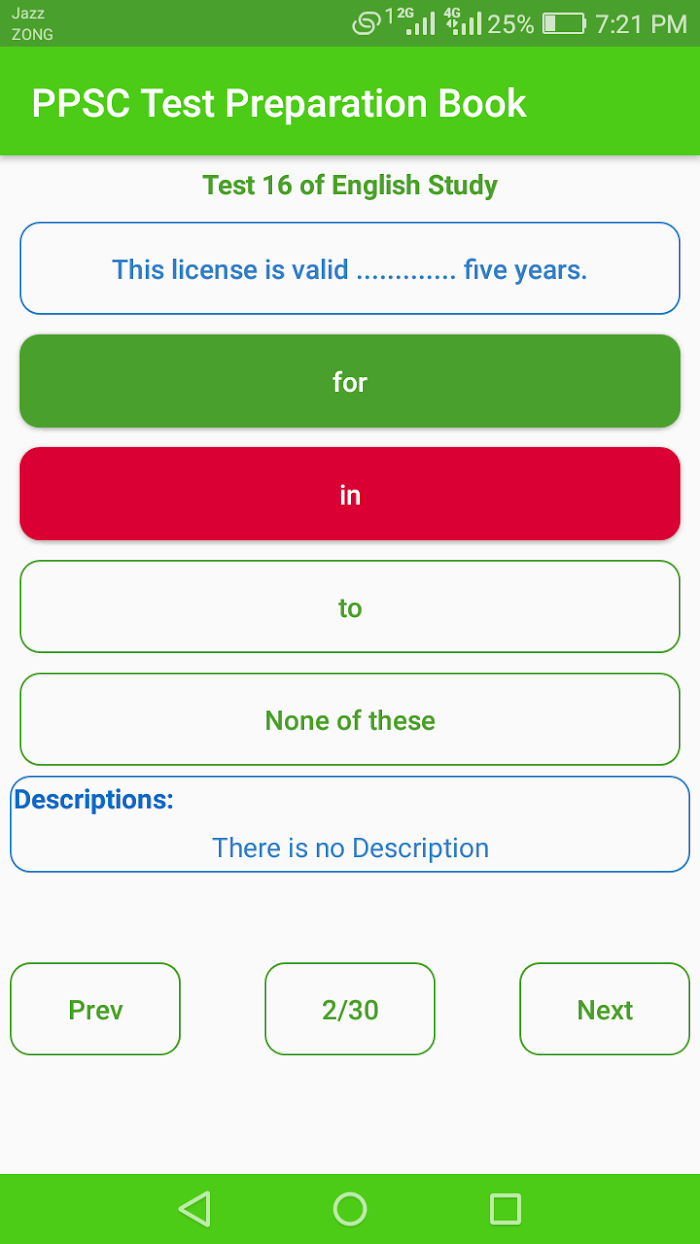Pick the answer option "to"
The image size is (700, 1244).
click(x=350, y=607)
